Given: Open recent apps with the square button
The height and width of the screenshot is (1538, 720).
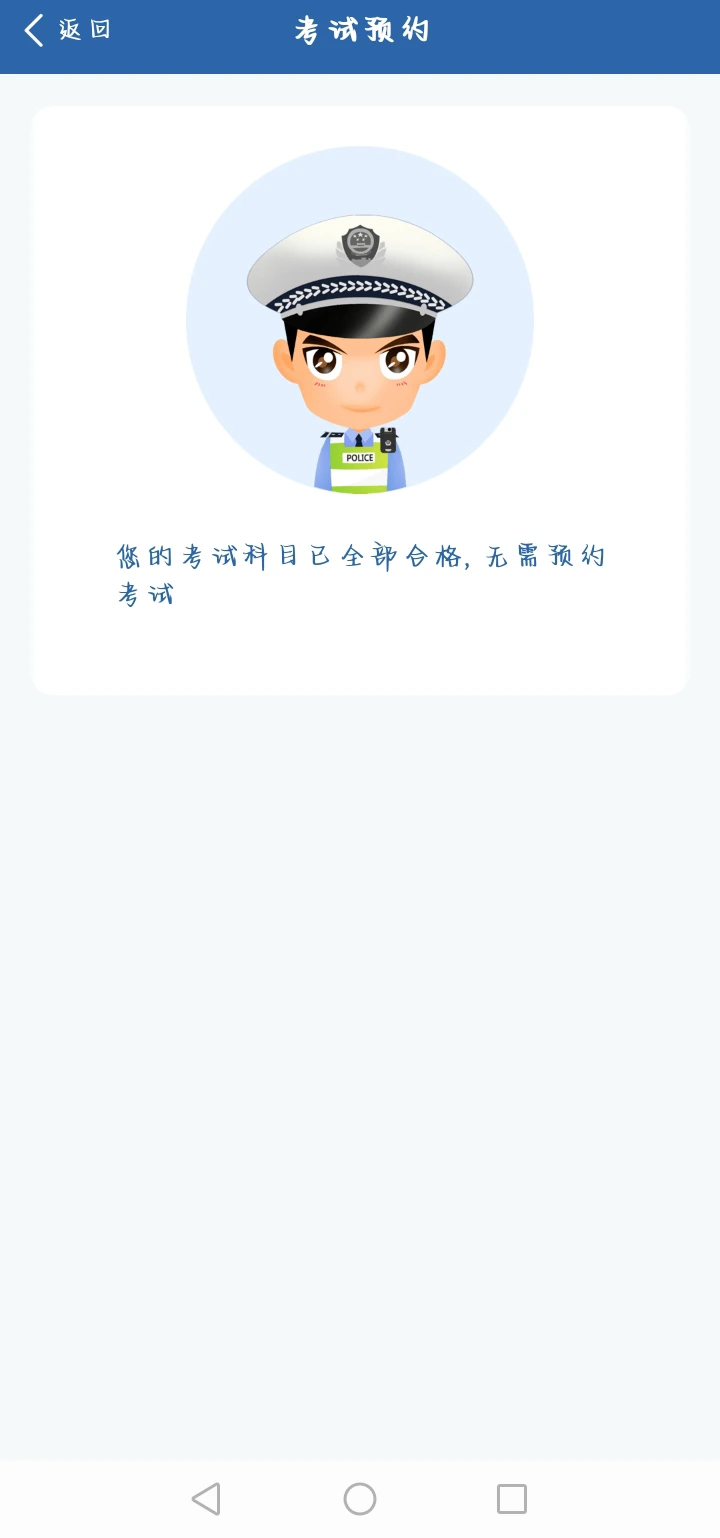Looking at the screenshot, I should 512,1498.
